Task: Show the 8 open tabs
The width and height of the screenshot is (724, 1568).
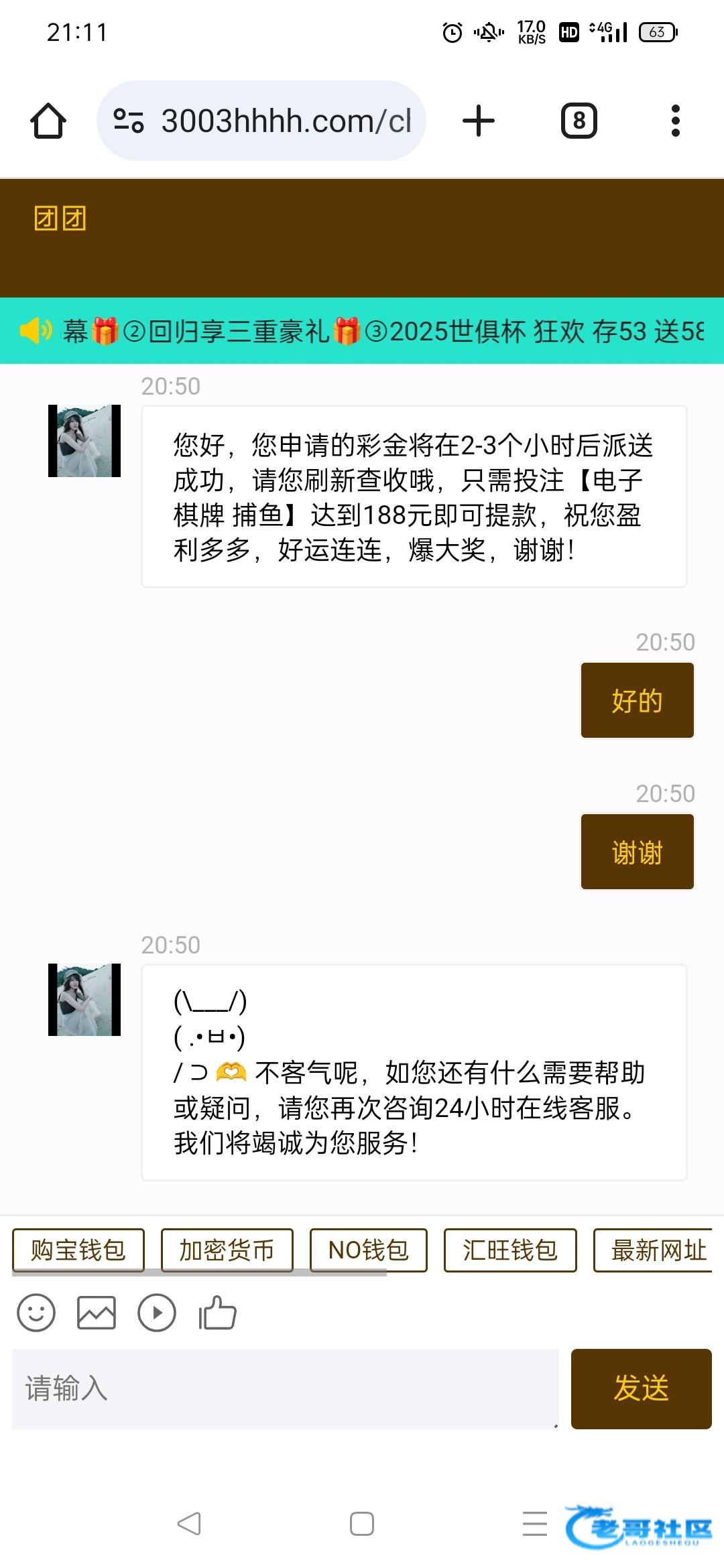Action: click(579, 121)
